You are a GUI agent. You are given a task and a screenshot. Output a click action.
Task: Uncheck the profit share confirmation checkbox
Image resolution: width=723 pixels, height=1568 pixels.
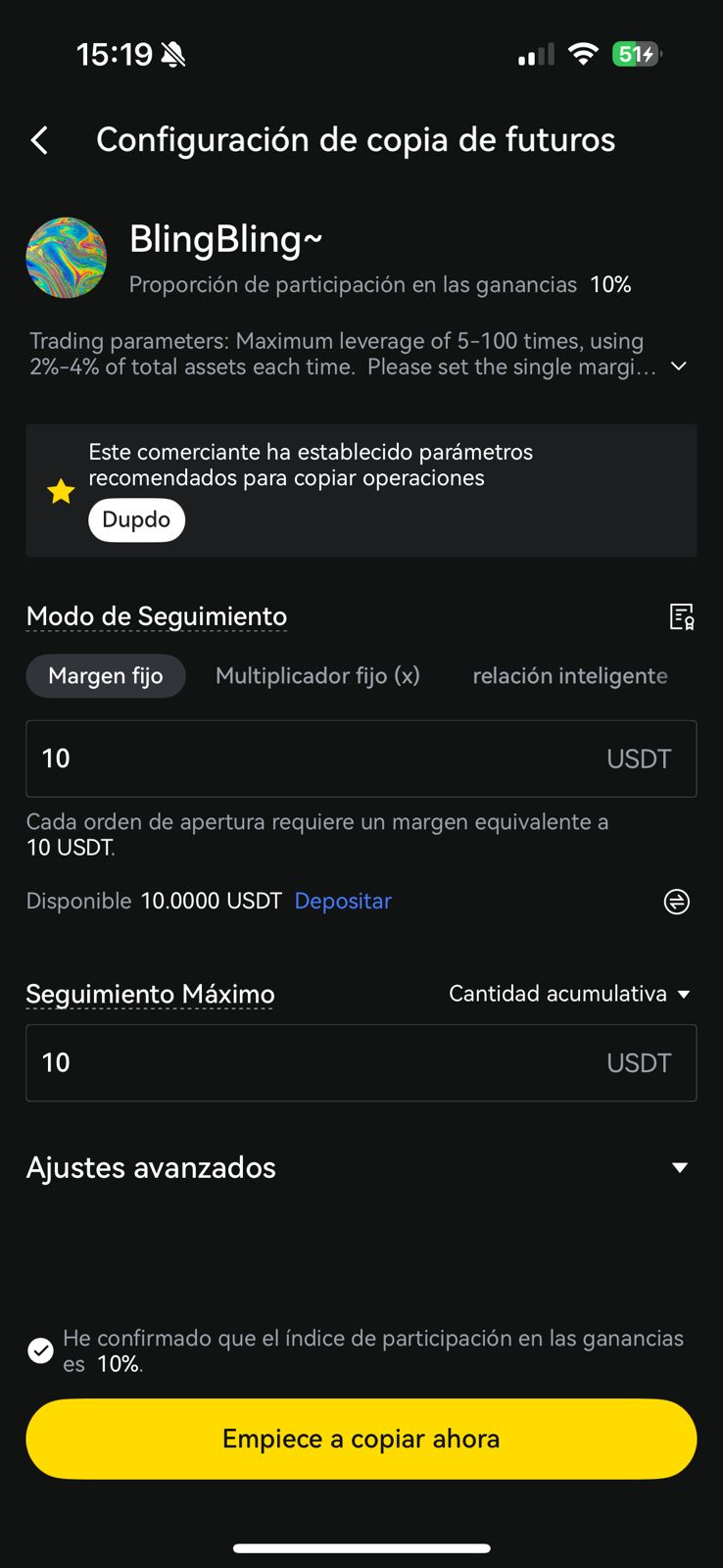(x=41, y=1351)
